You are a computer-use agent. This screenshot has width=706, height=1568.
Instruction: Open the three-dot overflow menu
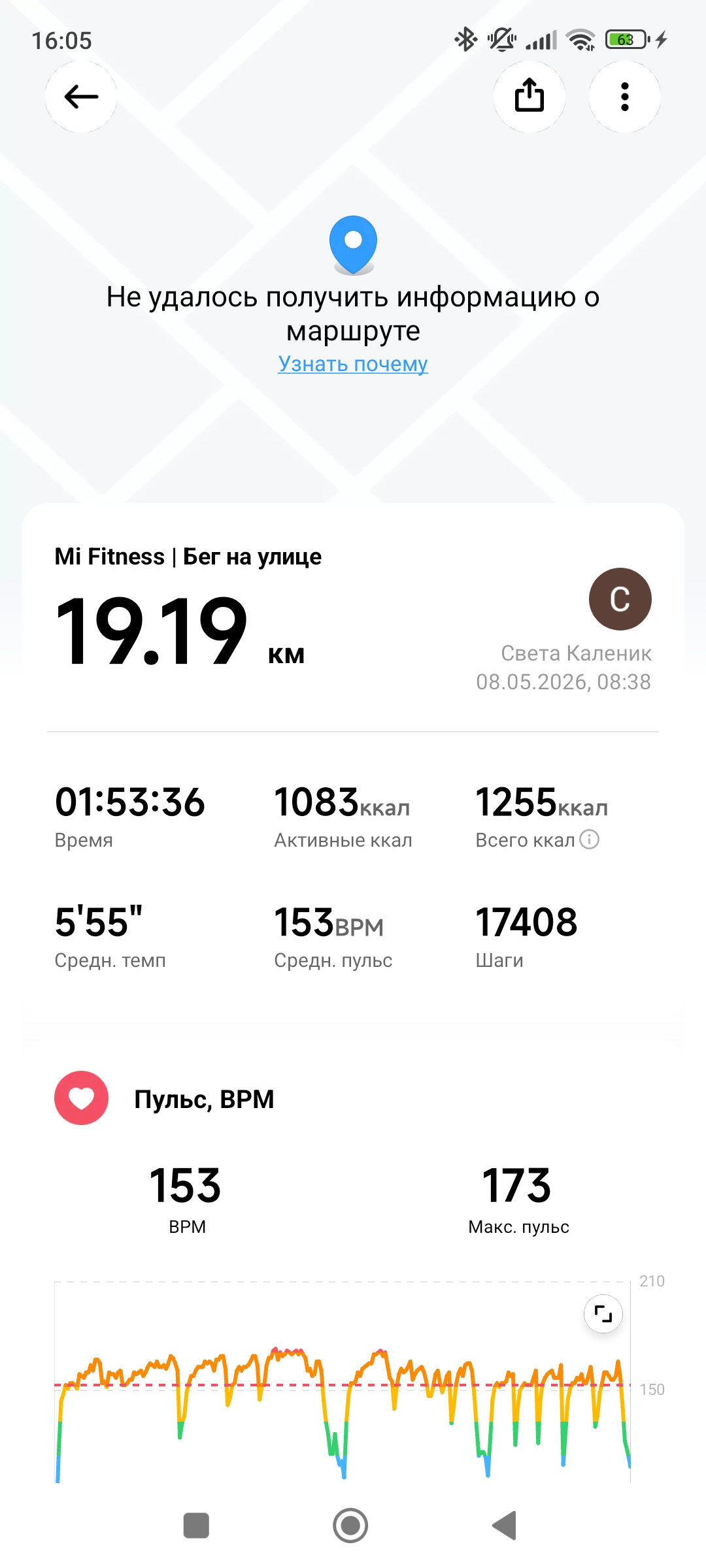[x=625, y=97]
